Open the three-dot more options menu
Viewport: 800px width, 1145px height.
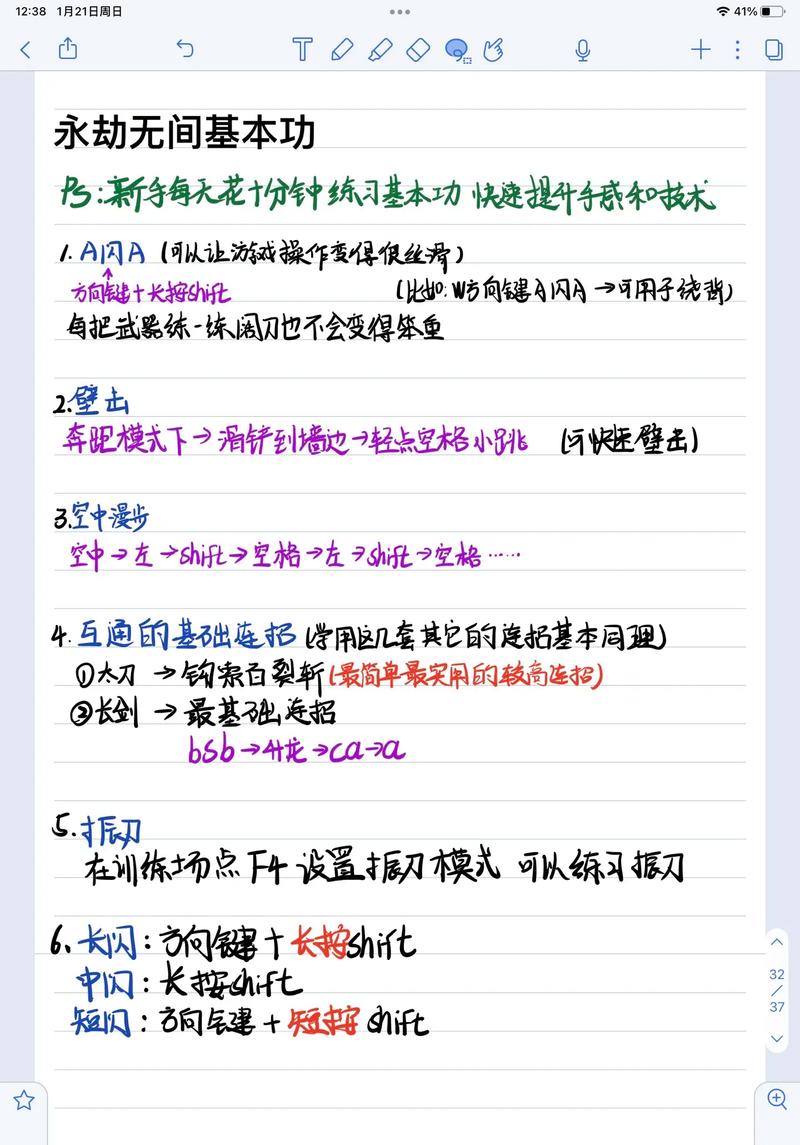pyautogui.click(x=737, y=50)
